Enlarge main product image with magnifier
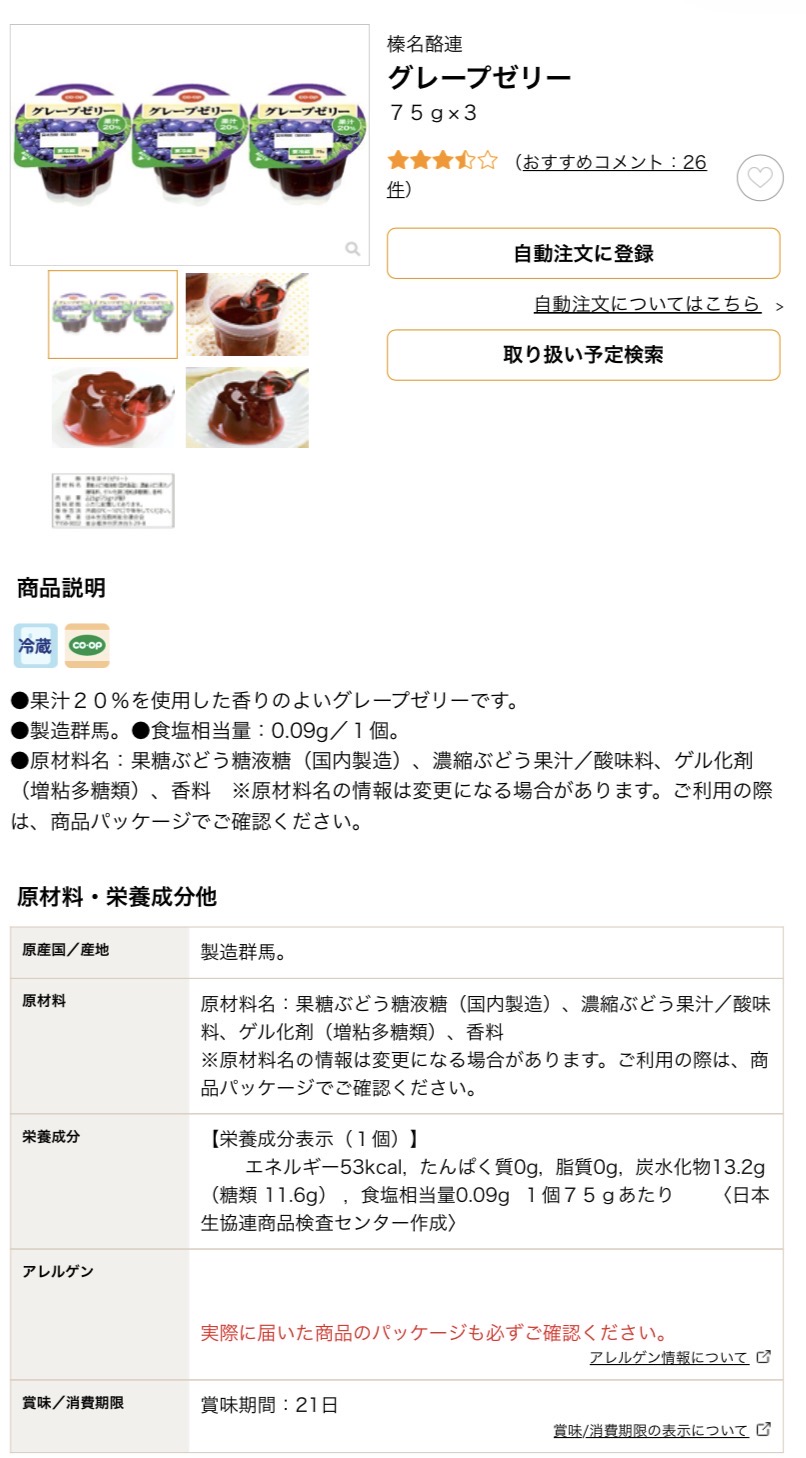 pyautogui.click(x=352, y=248)
